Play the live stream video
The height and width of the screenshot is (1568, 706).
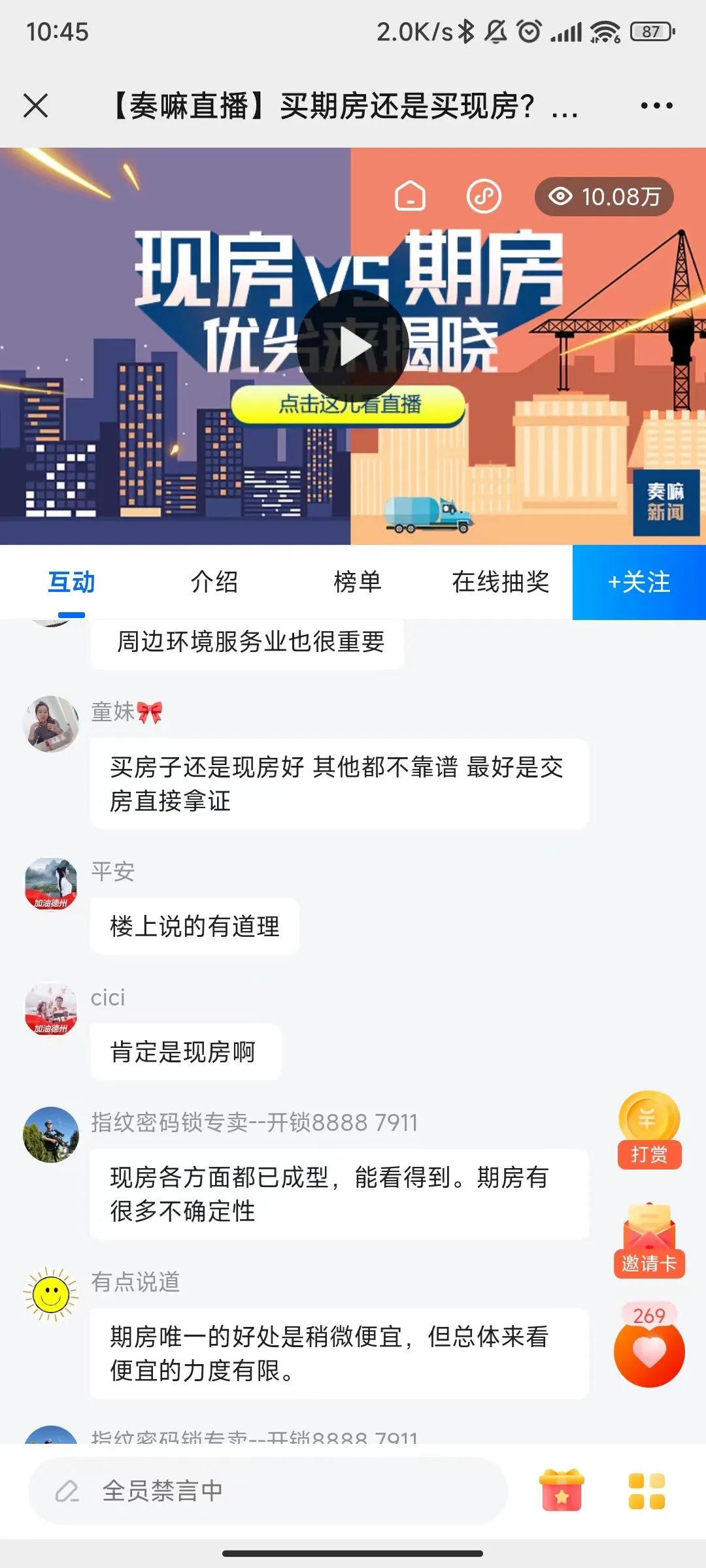353,346
